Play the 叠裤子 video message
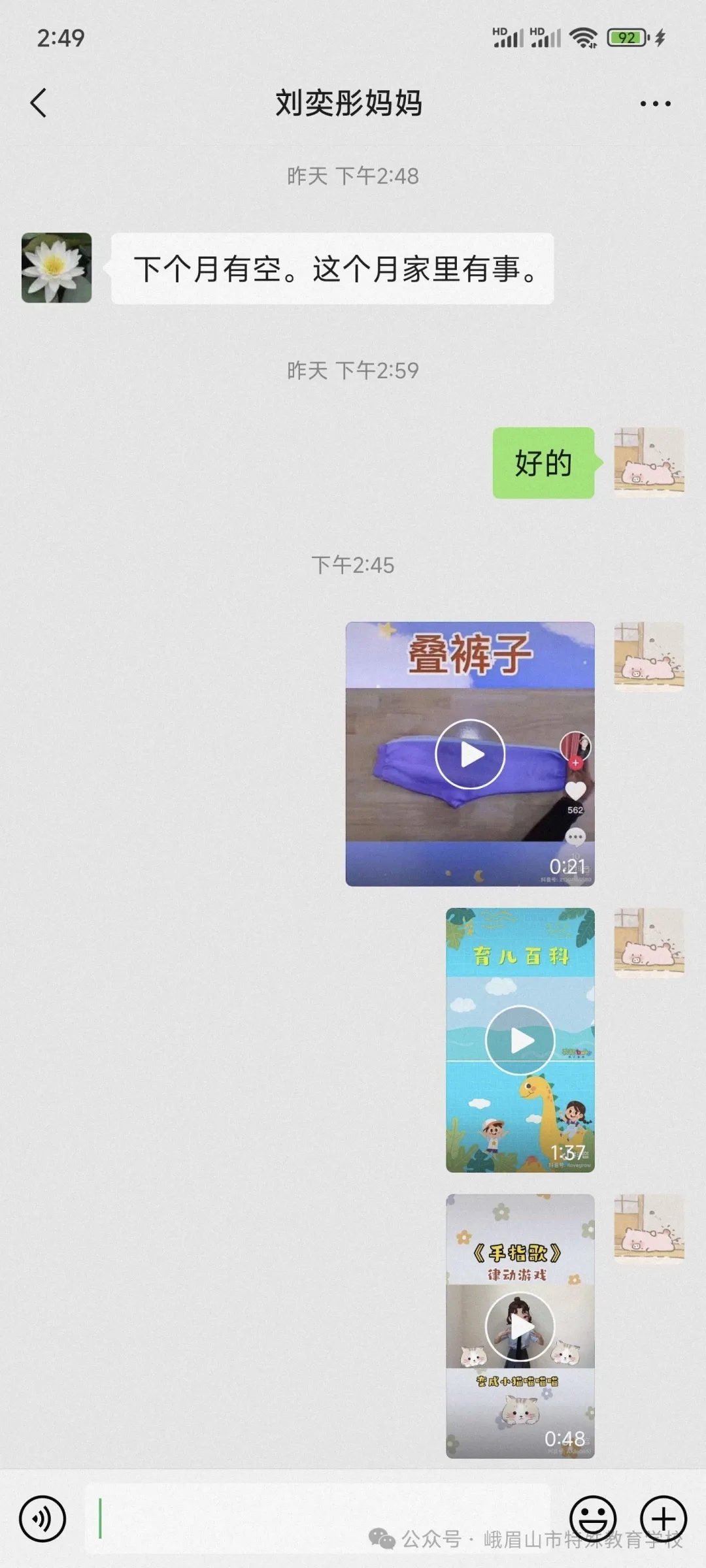This screenshot has height=1568, width=706. click(470, 754)
